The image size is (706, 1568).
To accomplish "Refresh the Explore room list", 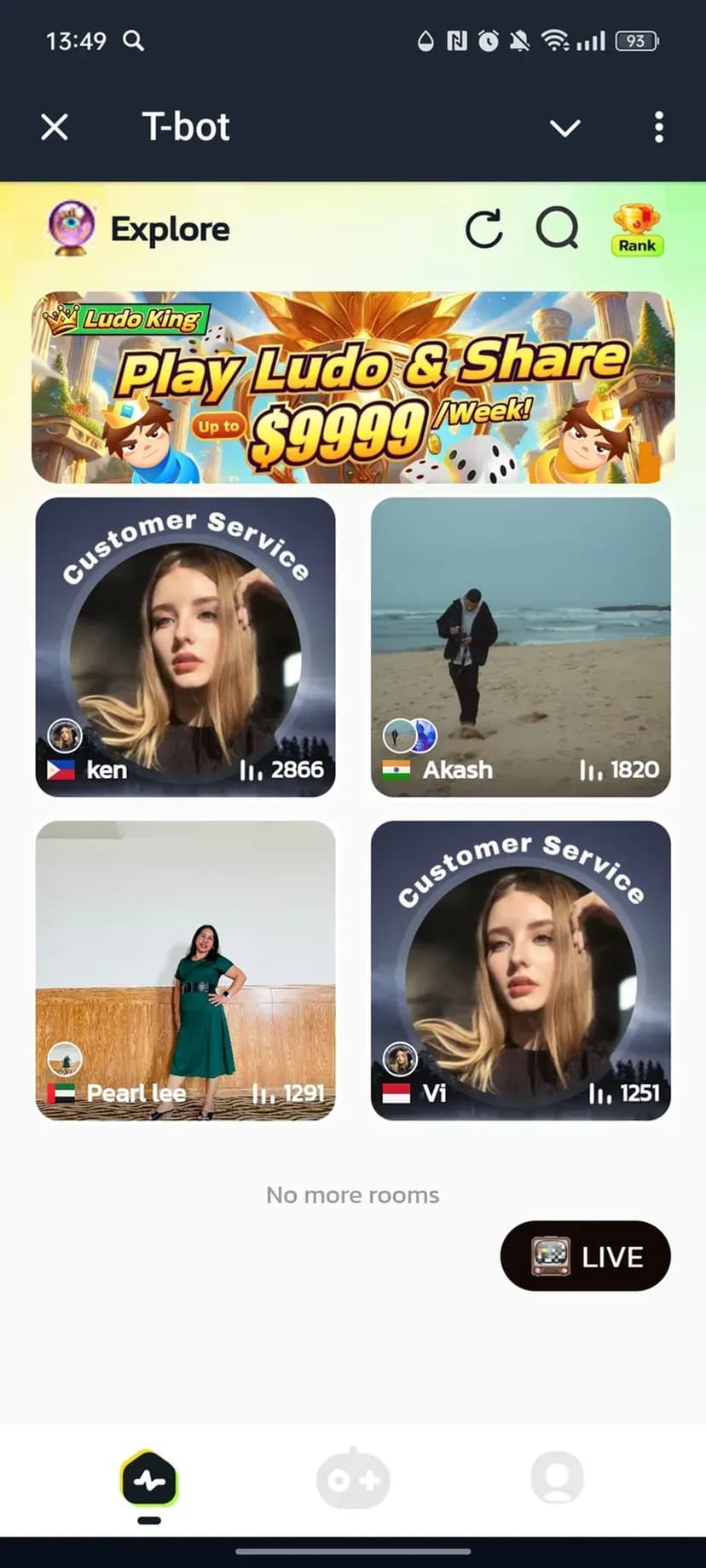I will (483, 229).
